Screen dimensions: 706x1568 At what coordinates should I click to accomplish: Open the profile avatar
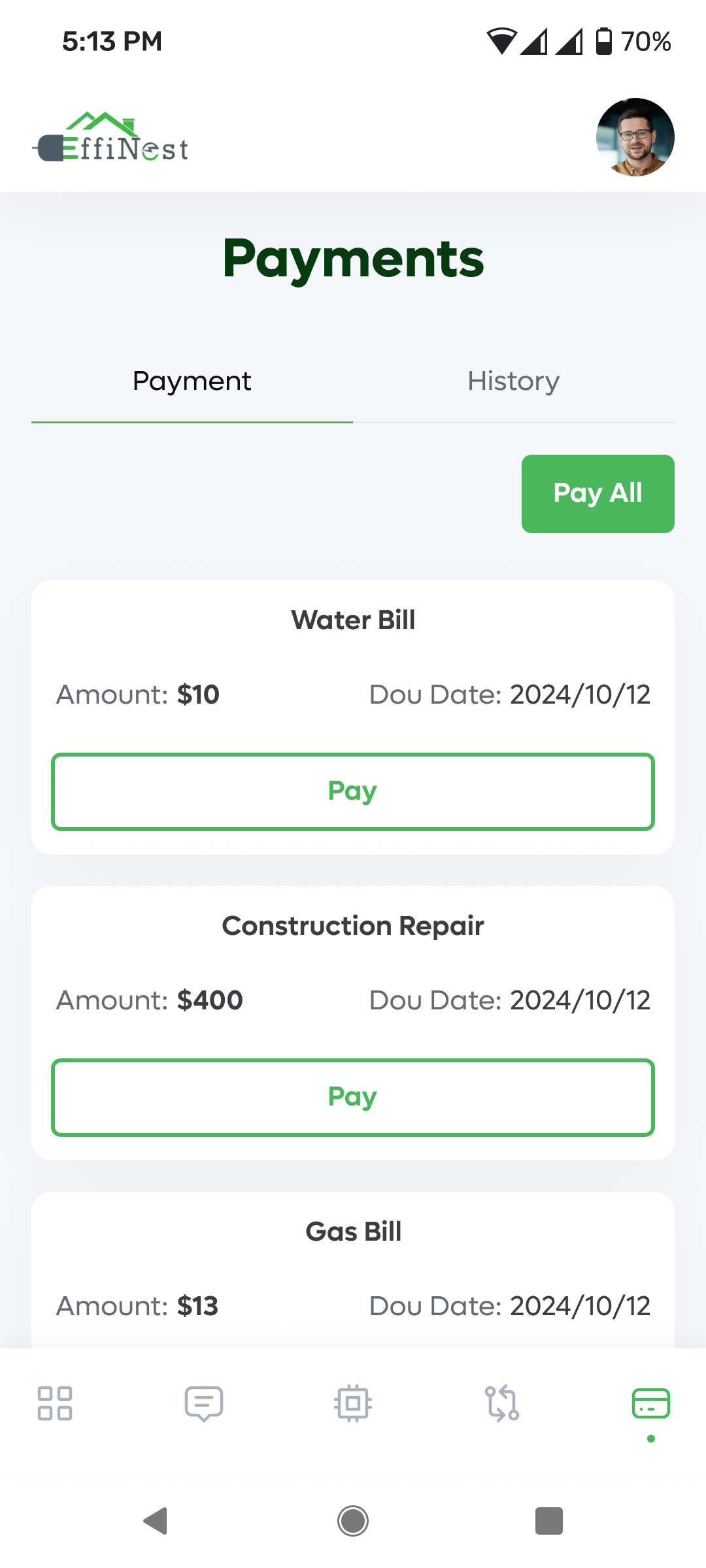pos(635,137)
